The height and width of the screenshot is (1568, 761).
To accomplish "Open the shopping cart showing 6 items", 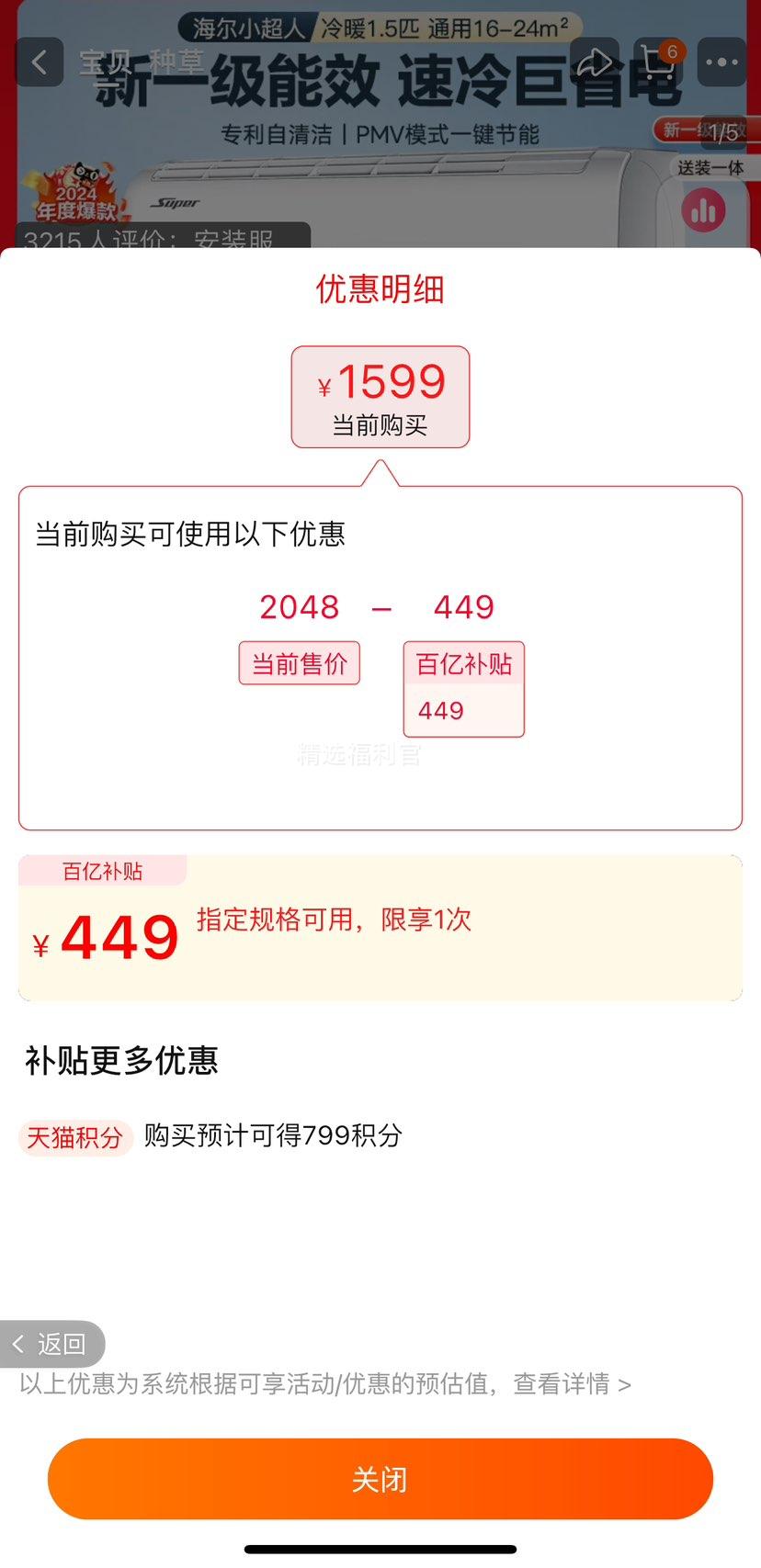I will tap(656, 62).
